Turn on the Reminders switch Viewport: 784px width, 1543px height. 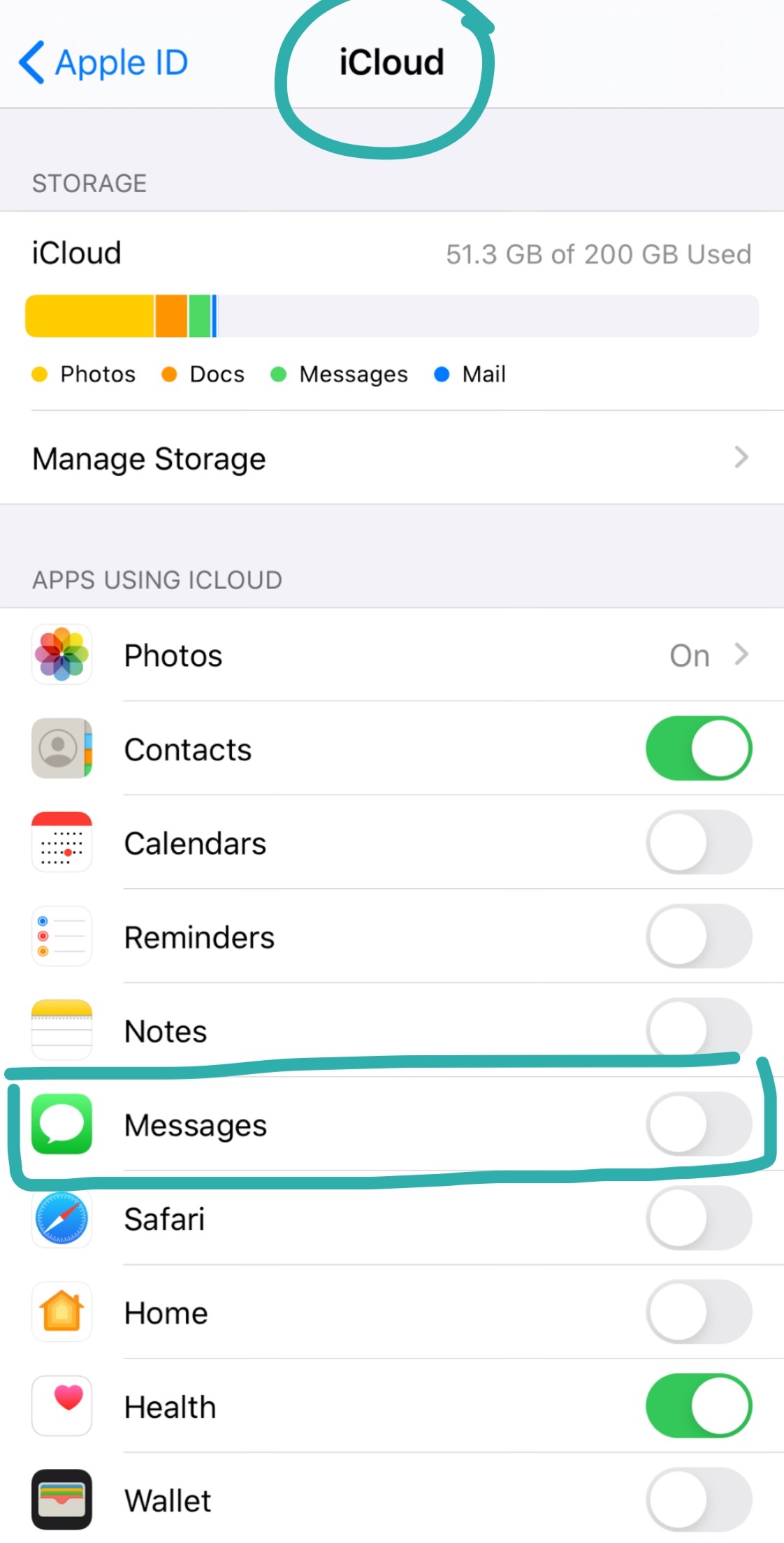point(698,936)
